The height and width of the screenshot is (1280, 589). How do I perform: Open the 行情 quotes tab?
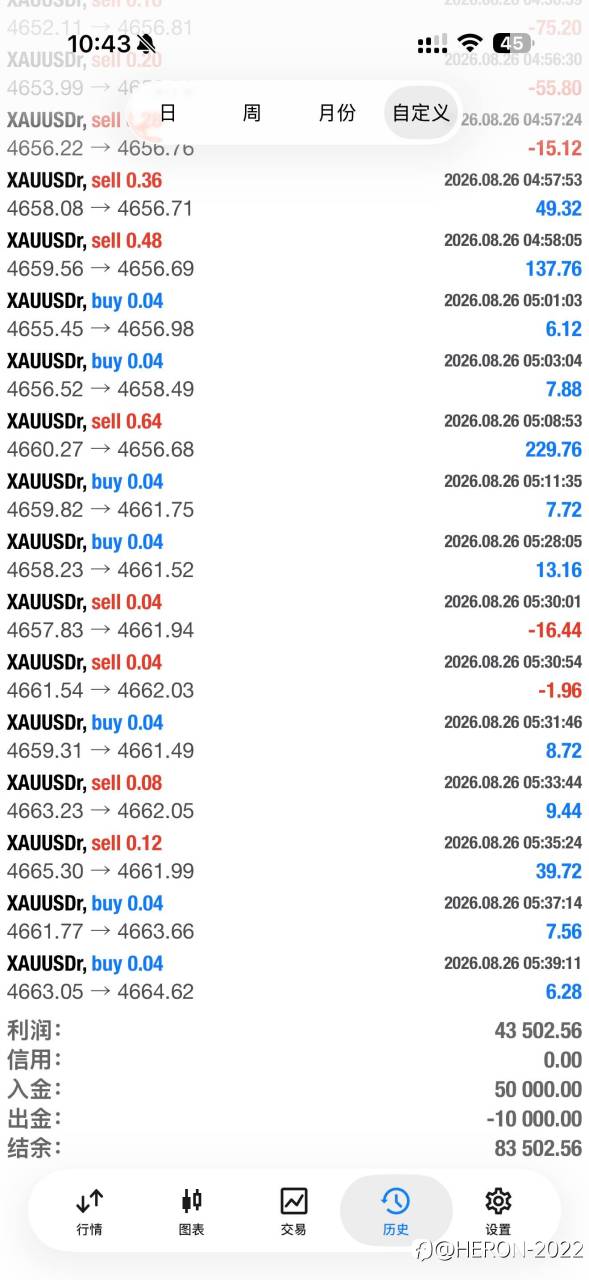(90, 1211)
